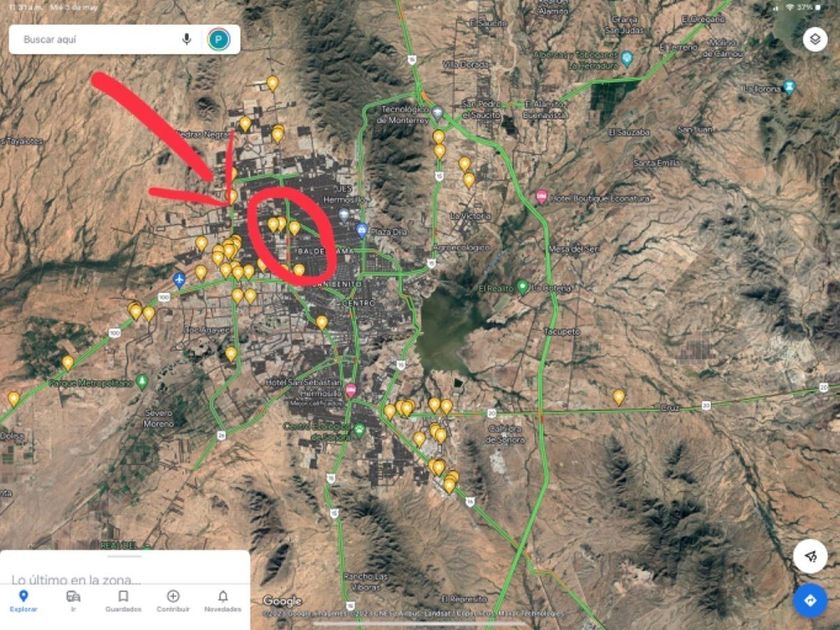
Task: Switch to the Ir tab
Action: (73, 601)
